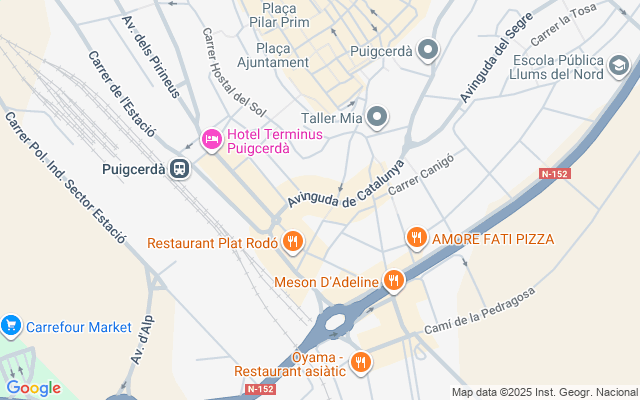This screenshot has width=640, height=400.
Task: Tap the Meson D'Adeline restaurant pin
Action: point(393,281)
